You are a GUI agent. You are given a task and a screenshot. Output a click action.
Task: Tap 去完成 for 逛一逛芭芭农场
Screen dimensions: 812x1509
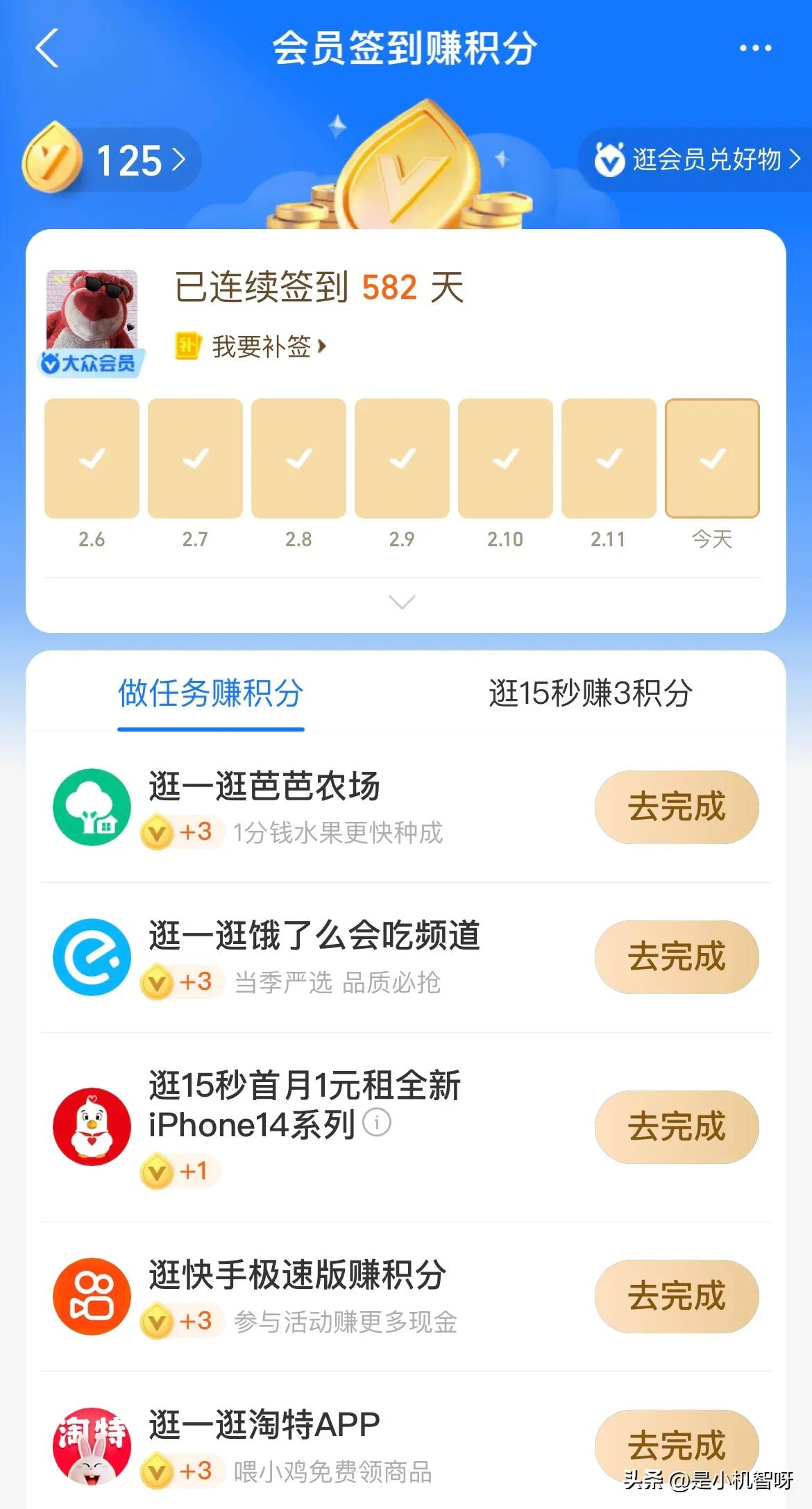coord(676,807)
